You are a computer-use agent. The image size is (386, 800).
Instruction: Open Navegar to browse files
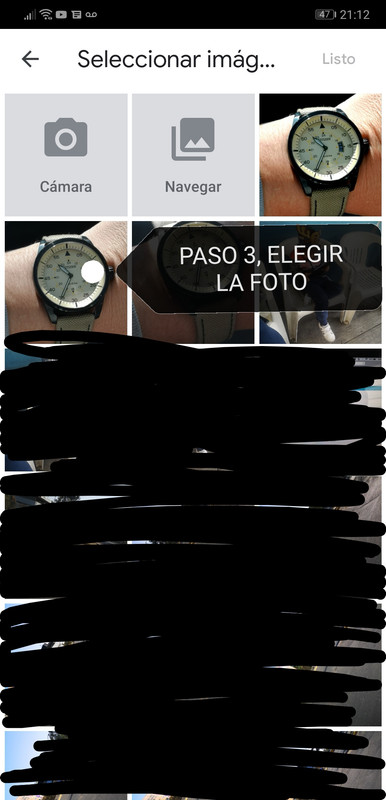(193, 155)
